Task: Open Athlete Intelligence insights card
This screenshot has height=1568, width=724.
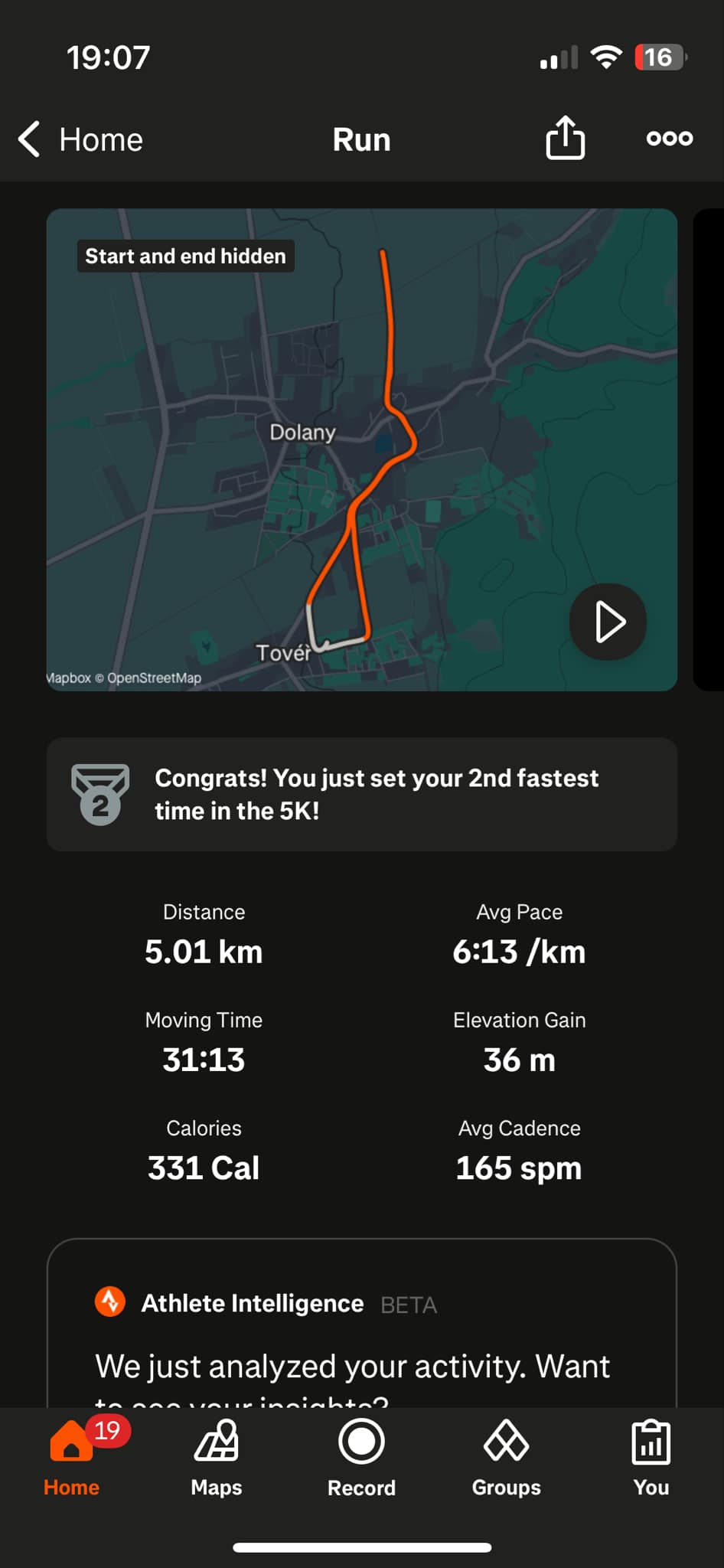Action: click(361, 1332)
